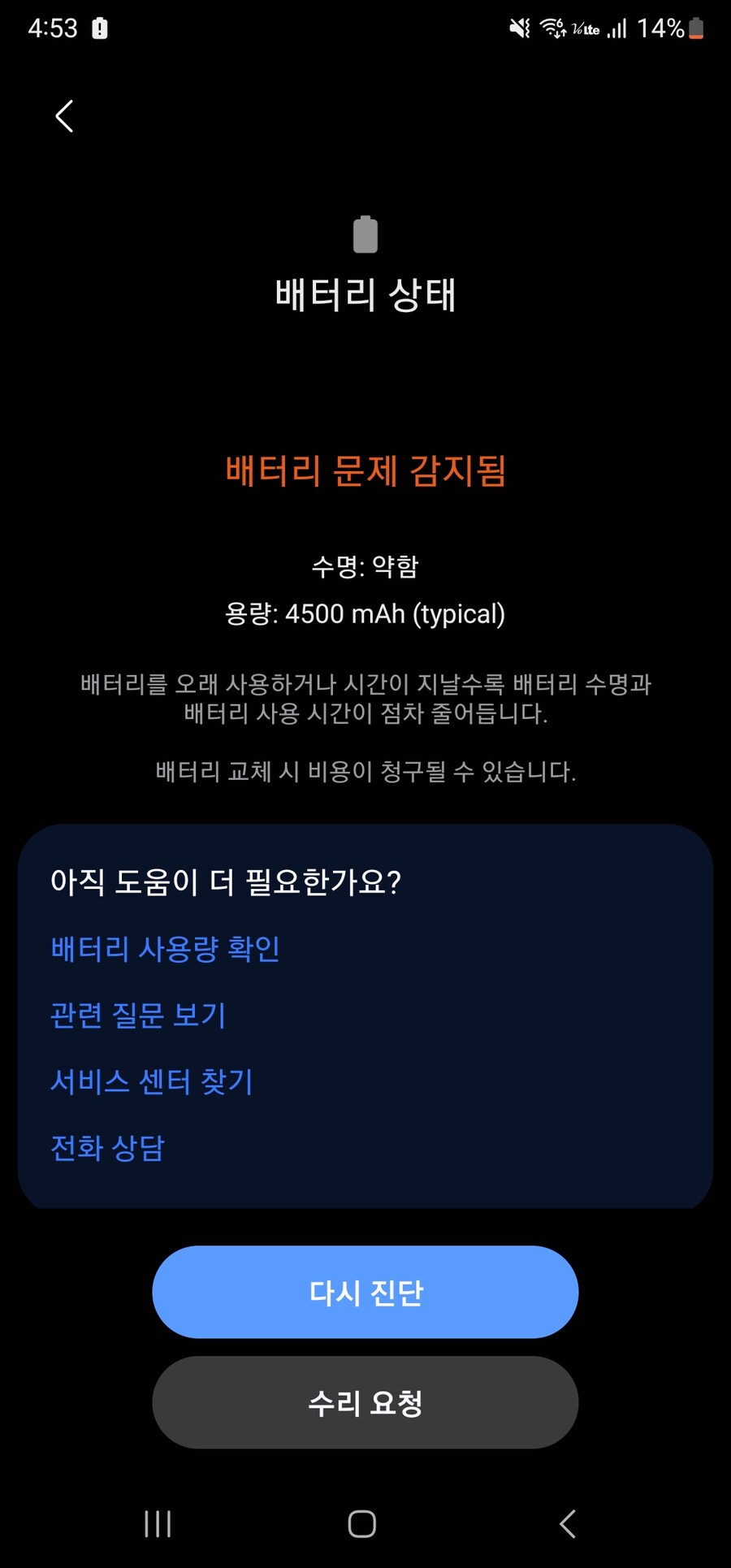Viewport: 731px width, 1568px height.
Task: Request repair via 수리 요청 button
Action: (365, 1402)
